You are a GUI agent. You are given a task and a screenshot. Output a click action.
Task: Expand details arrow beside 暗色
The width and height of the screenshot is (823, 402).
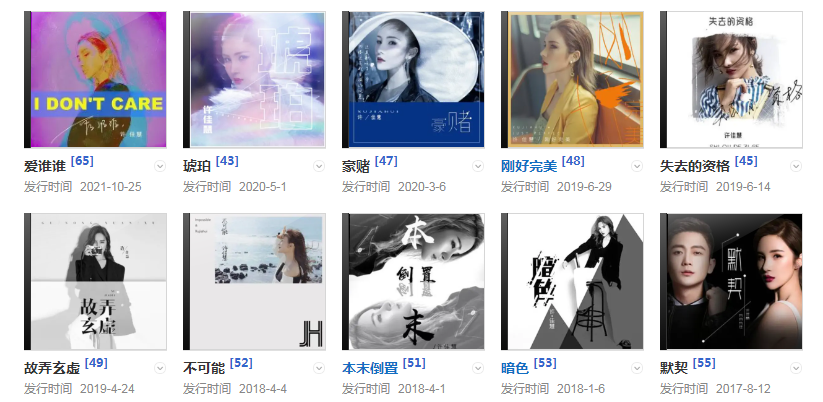[637, 367]
